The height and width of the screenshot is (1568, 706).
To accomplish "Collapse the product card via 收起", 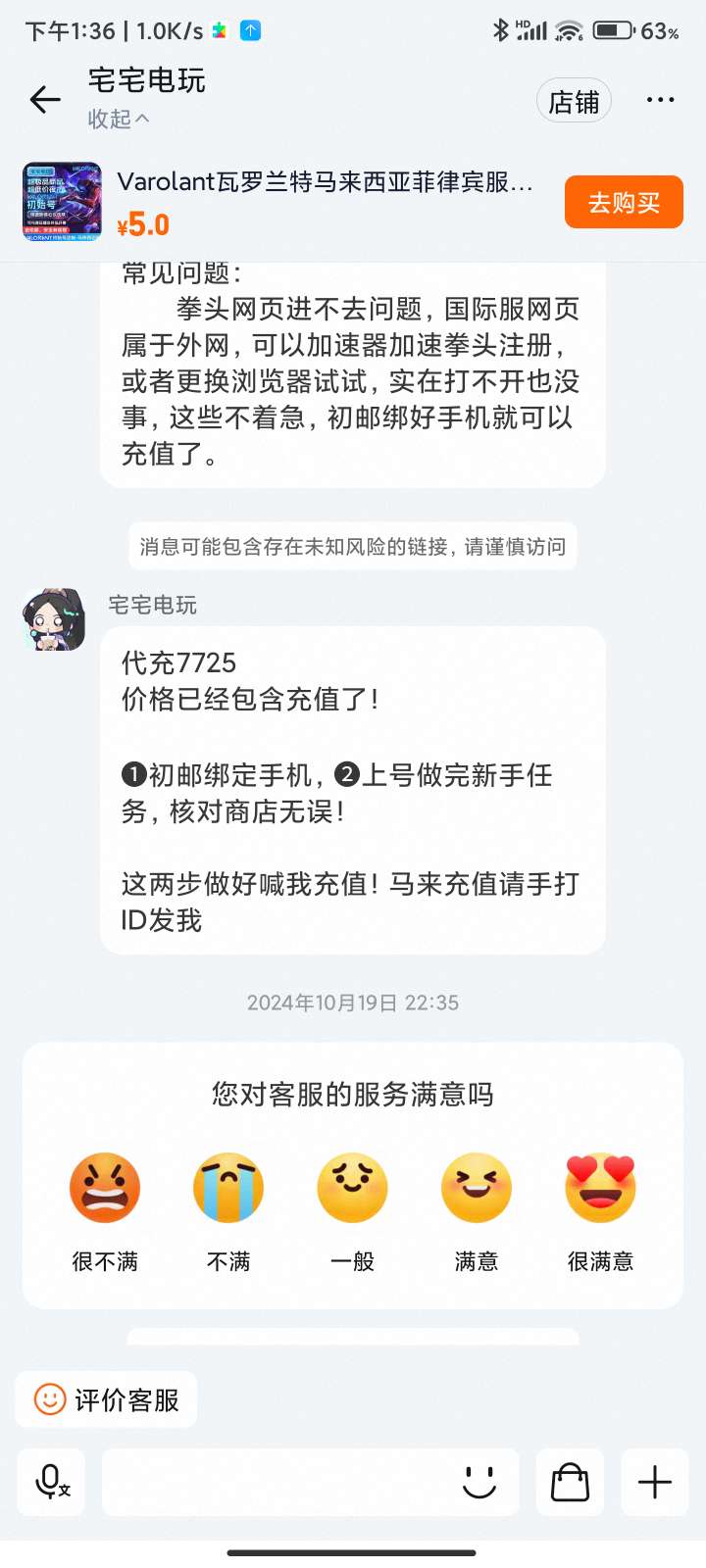I will [x=118, y=119].
